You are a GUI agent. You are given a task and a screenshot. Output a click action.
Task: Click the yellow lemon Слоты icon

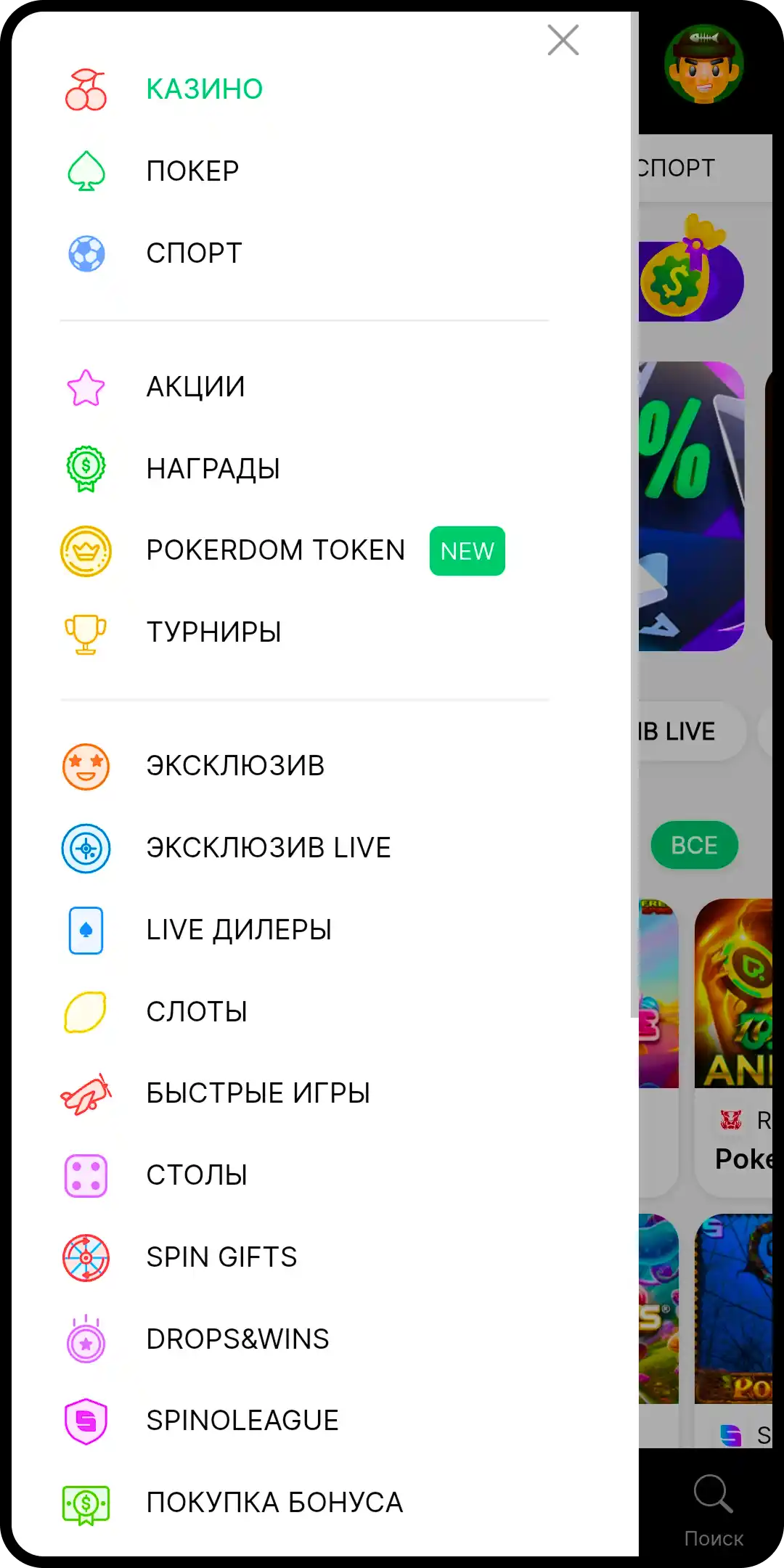click(x=86, y=1010)
